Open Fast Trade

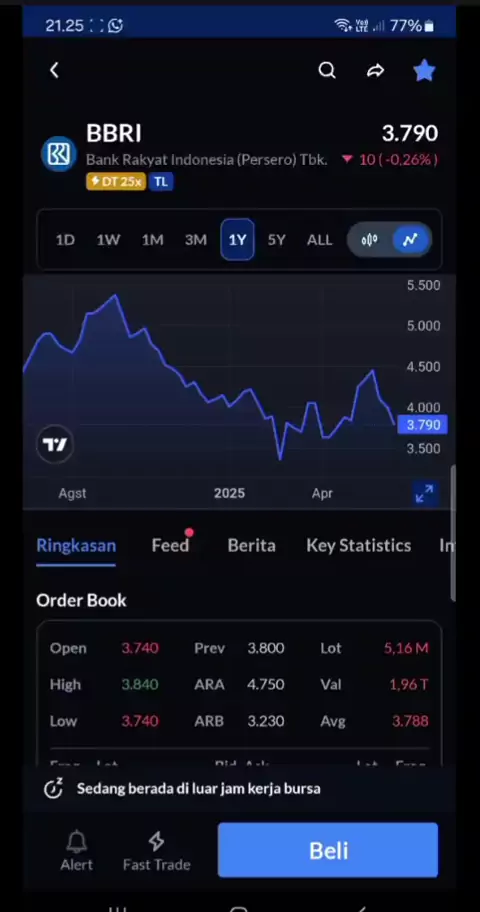[157, 850]
